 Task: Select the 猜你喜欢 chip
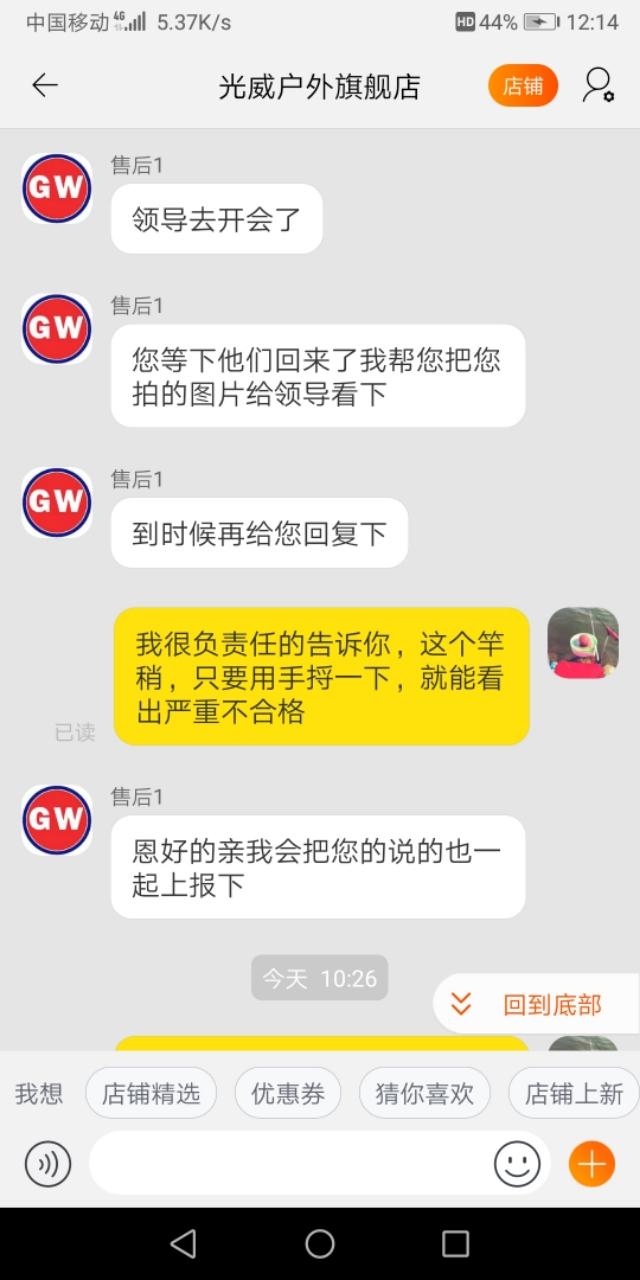[424, 1093]
